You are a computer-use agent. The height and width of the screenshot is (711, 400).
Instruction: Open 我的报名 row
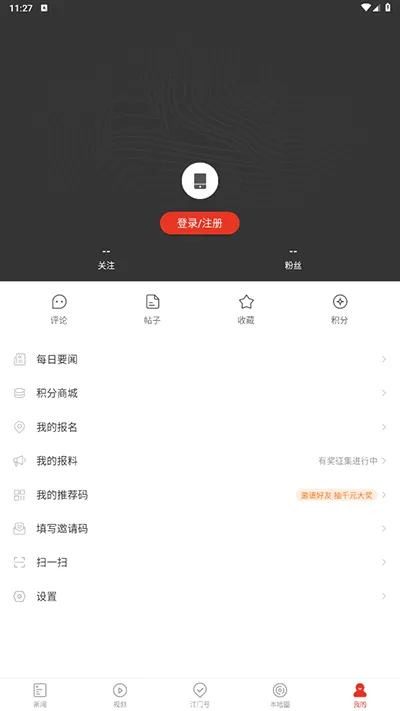pos(200,427)
